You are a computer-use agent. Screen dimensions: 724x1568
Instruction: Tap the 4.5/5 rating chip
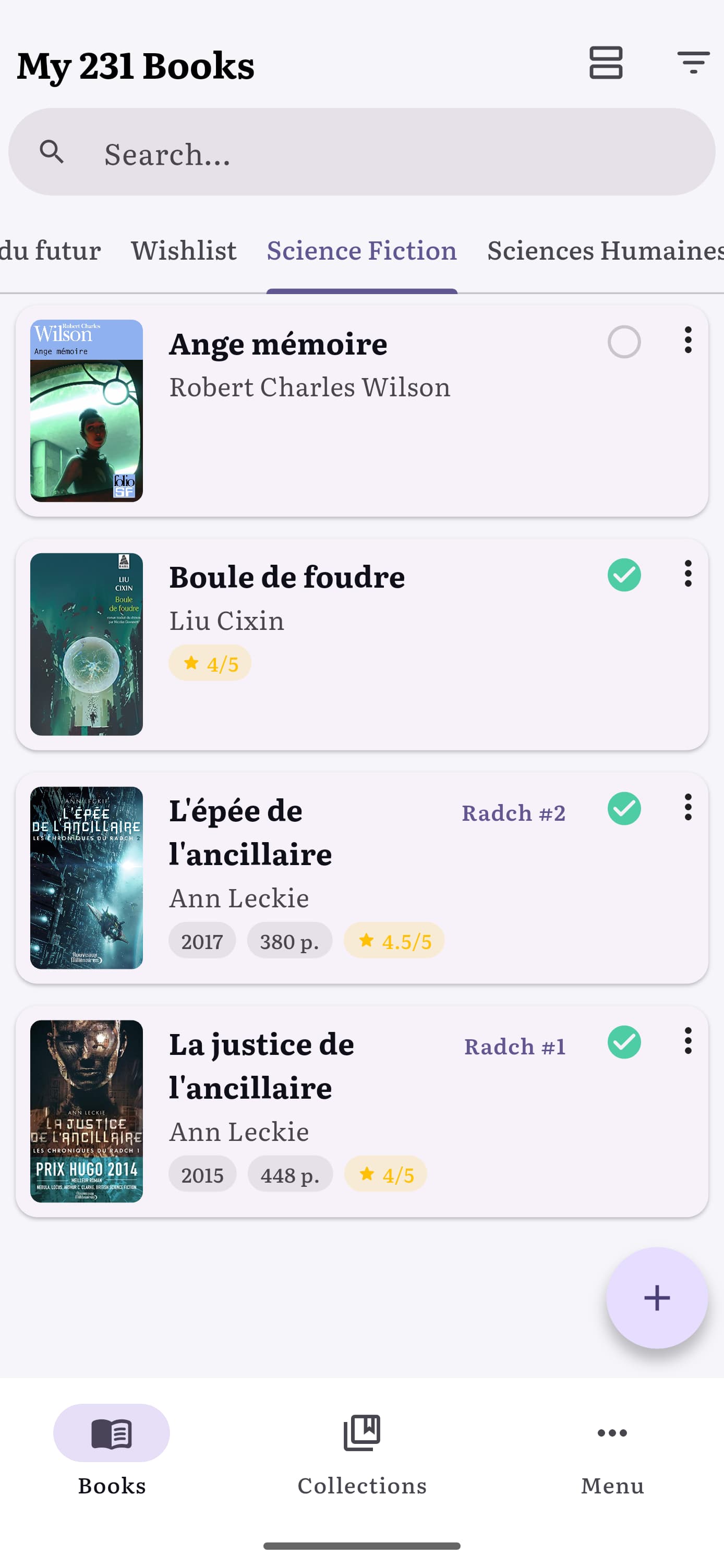(x=394, y=940)
